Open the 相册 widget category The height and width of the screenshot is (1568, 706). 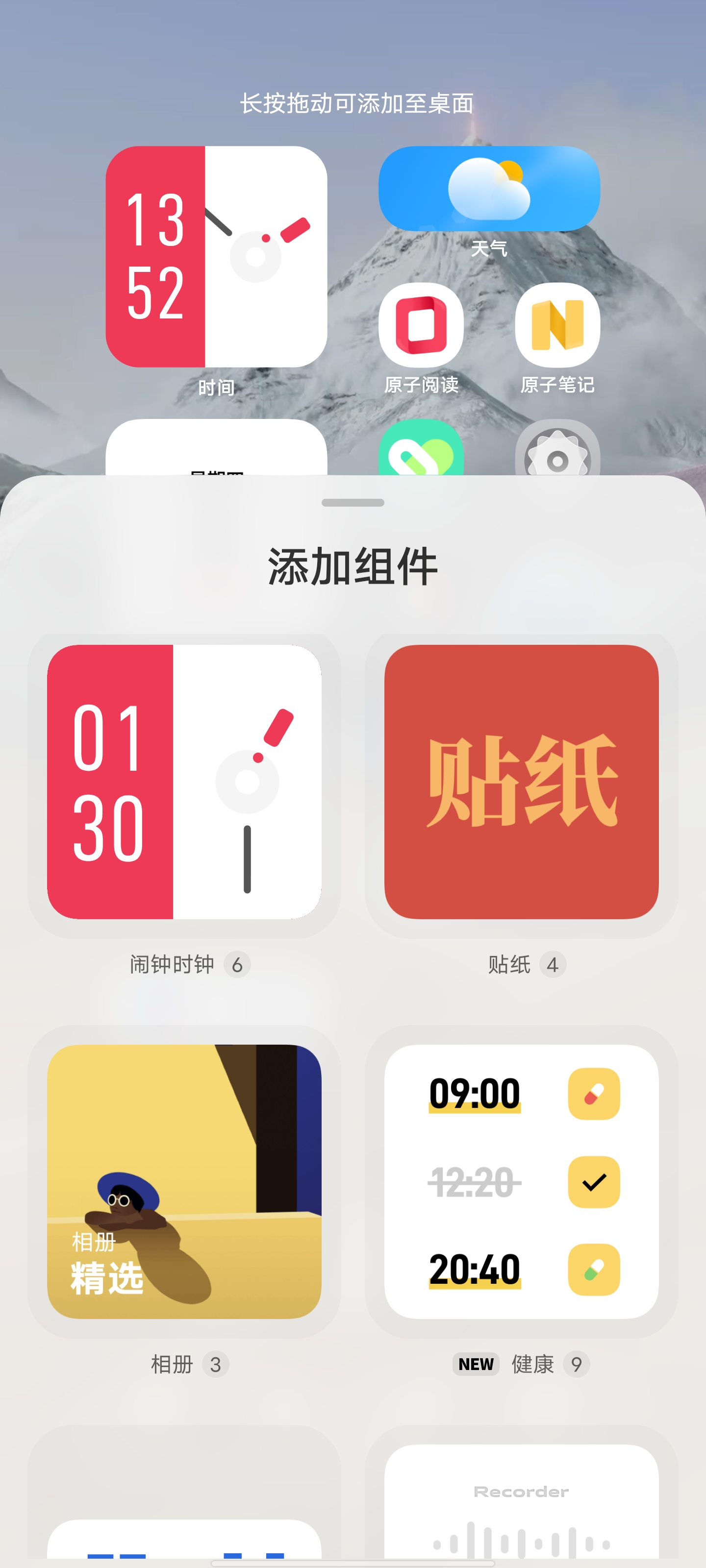[x=184, y=1181]
